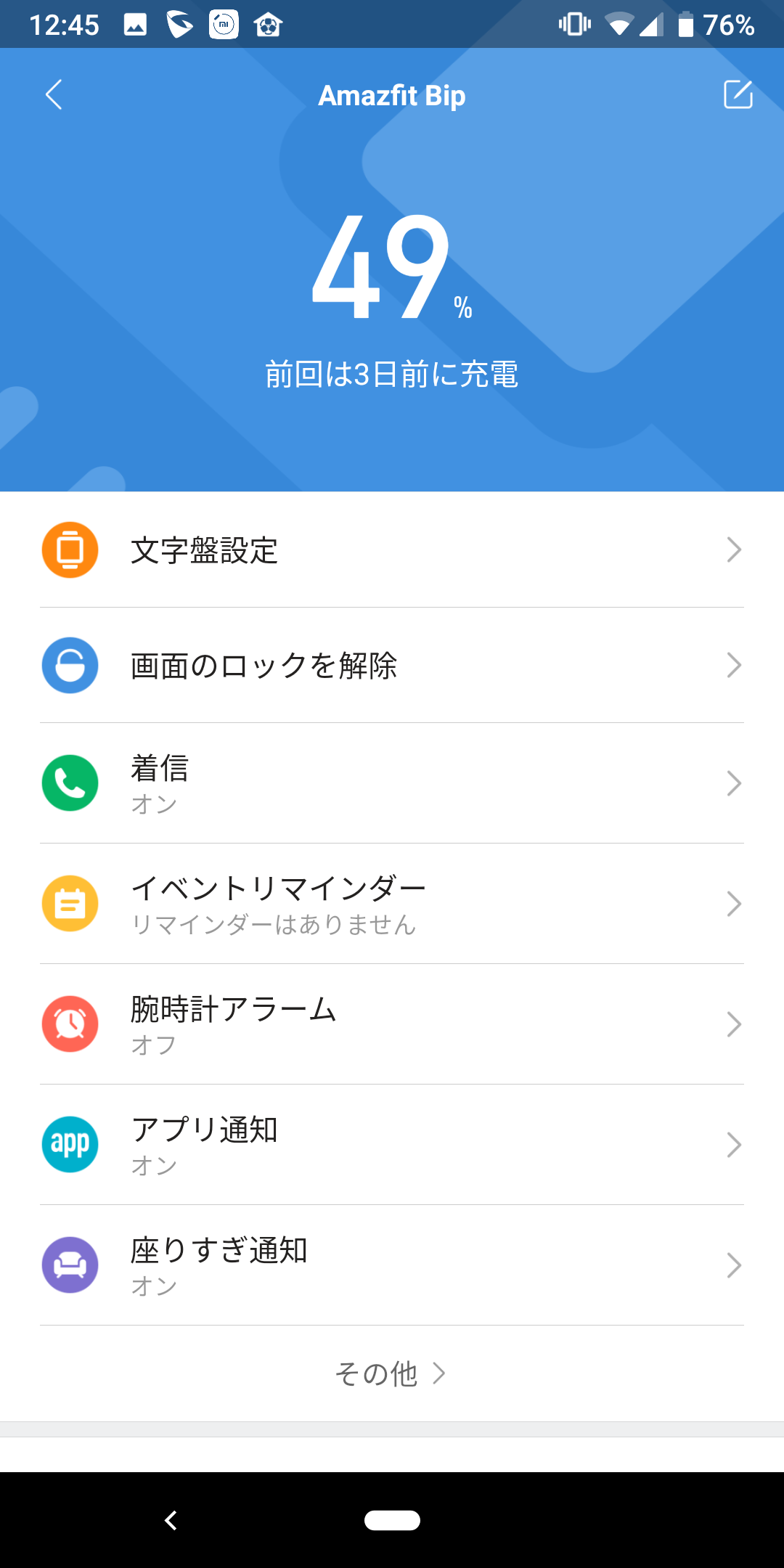Tap the edit icon beside Amazfit Bip
Image resolution: width=784 pixels, height=1568 pixels.
pos(738,94)
